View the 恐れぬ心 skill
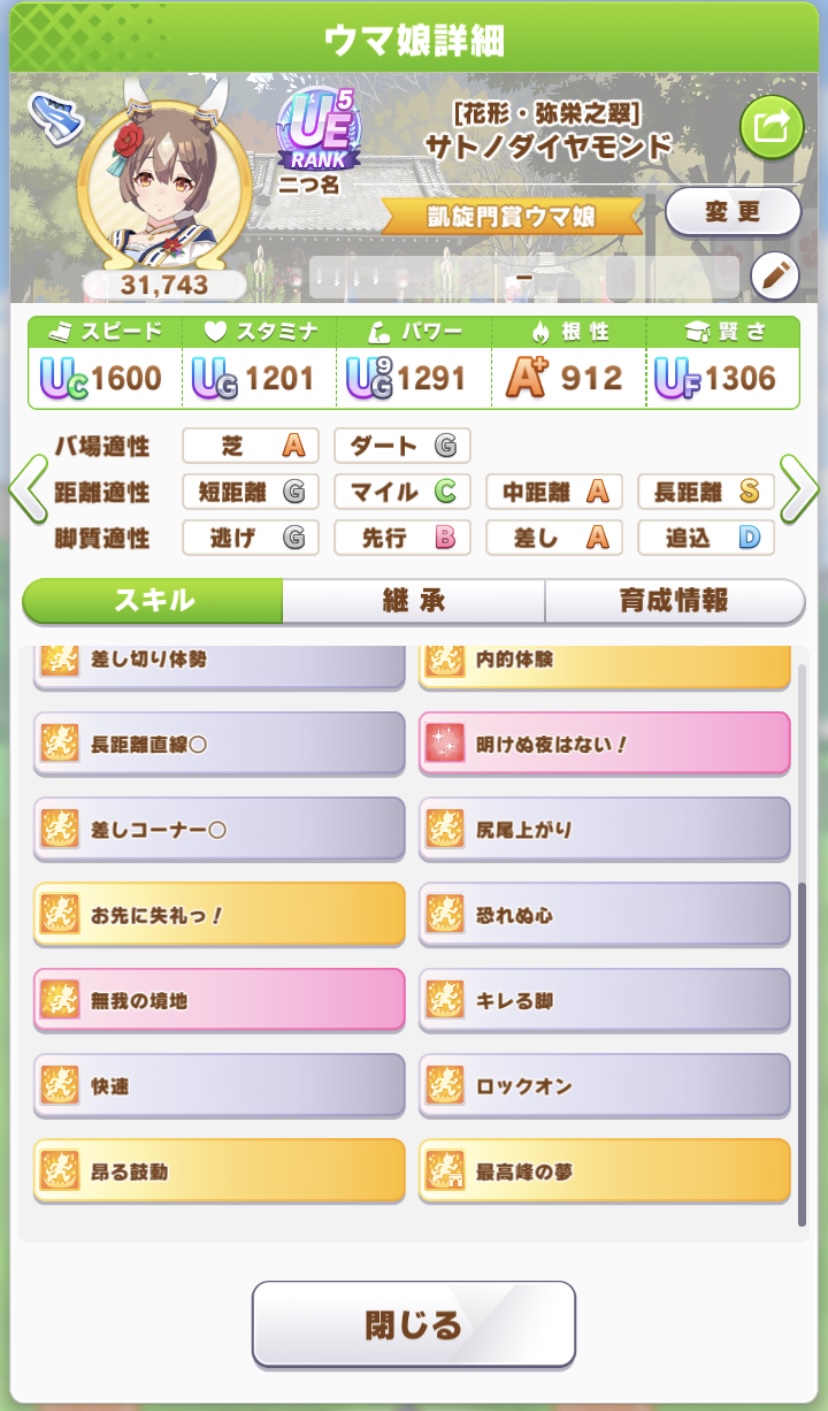This screenshot has width=828, height=1411. pyautogui.click(x=604, y=915)
